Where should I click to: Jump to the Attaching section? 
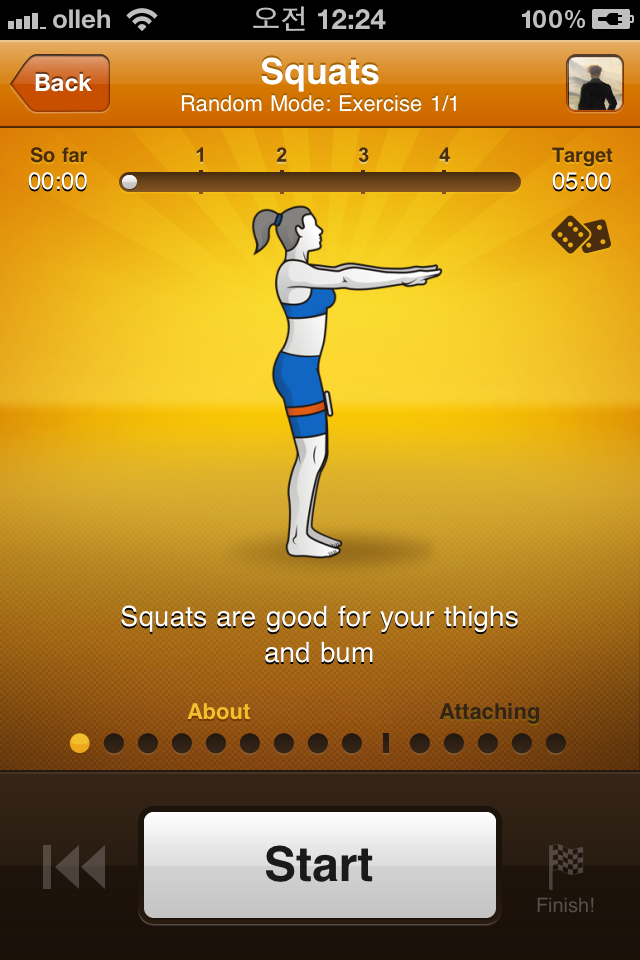[489, 712]
